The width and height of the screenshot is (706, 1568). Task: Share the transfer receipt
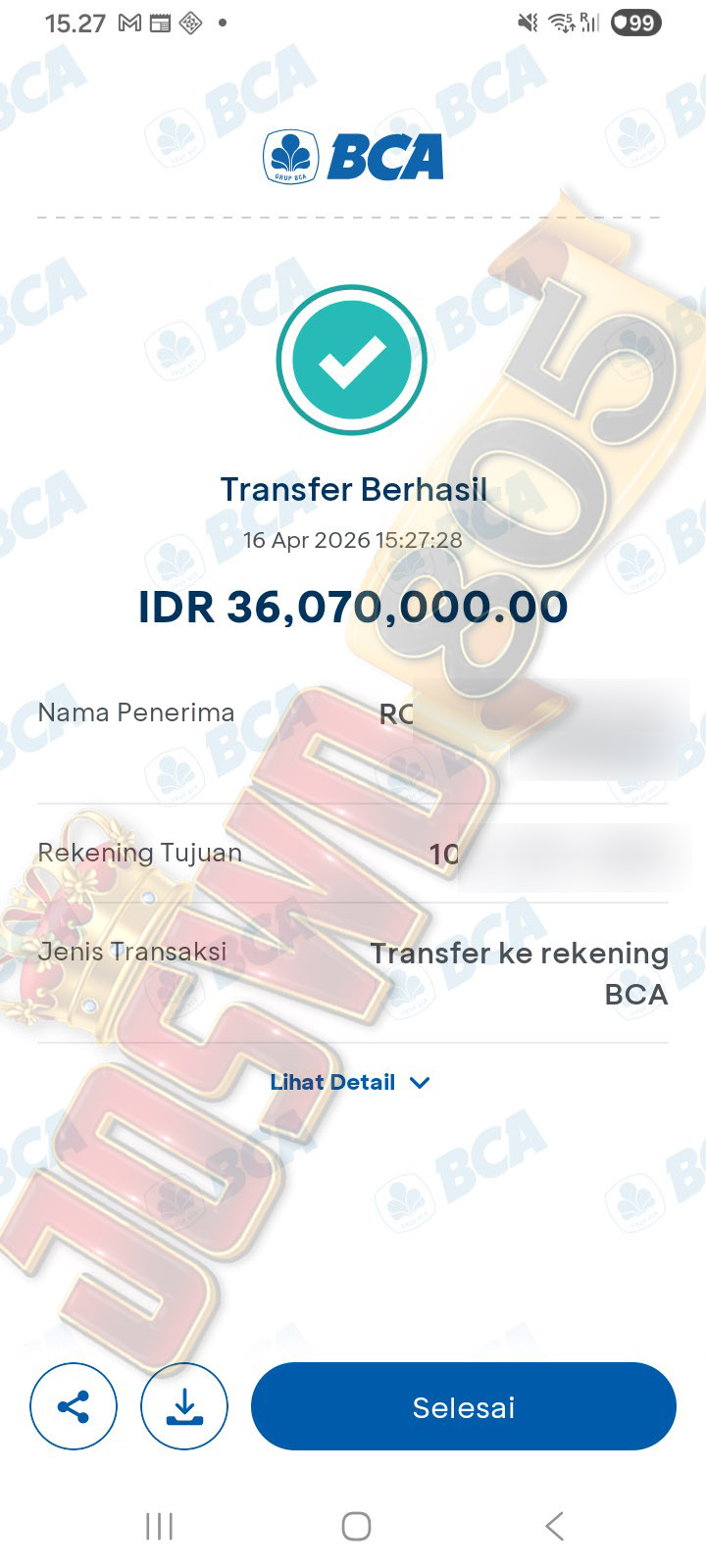74,1406
